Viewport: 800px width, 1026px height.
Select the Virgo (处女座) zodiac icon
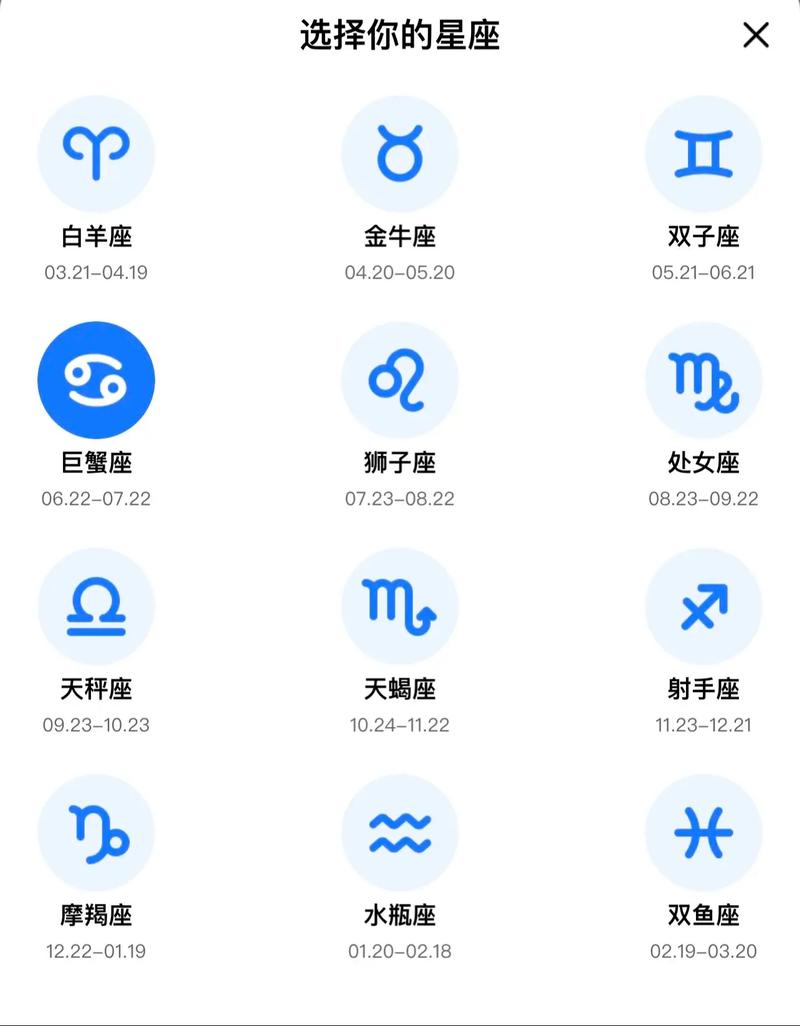705,379
